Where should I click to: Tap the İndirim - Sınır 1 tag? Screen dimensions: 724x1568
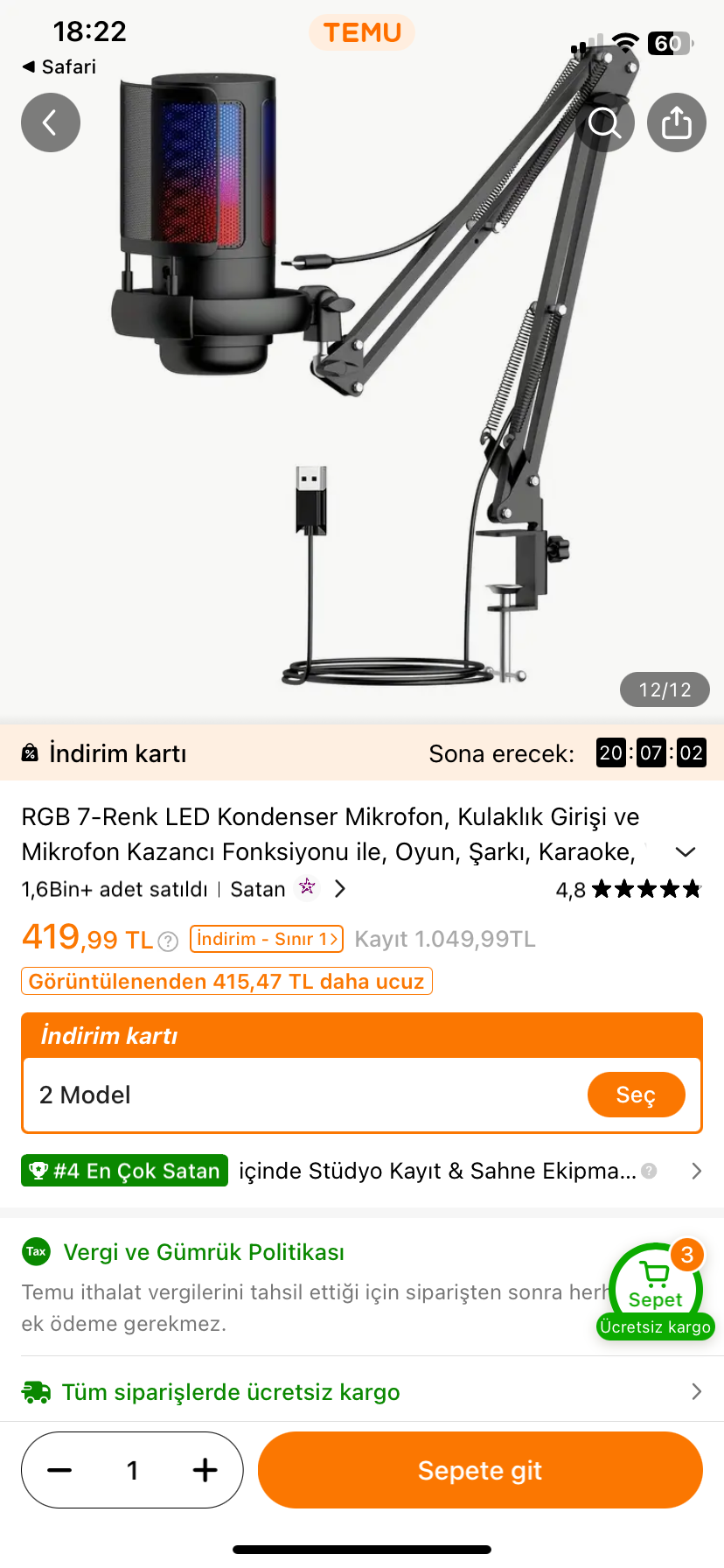(266, 939)
